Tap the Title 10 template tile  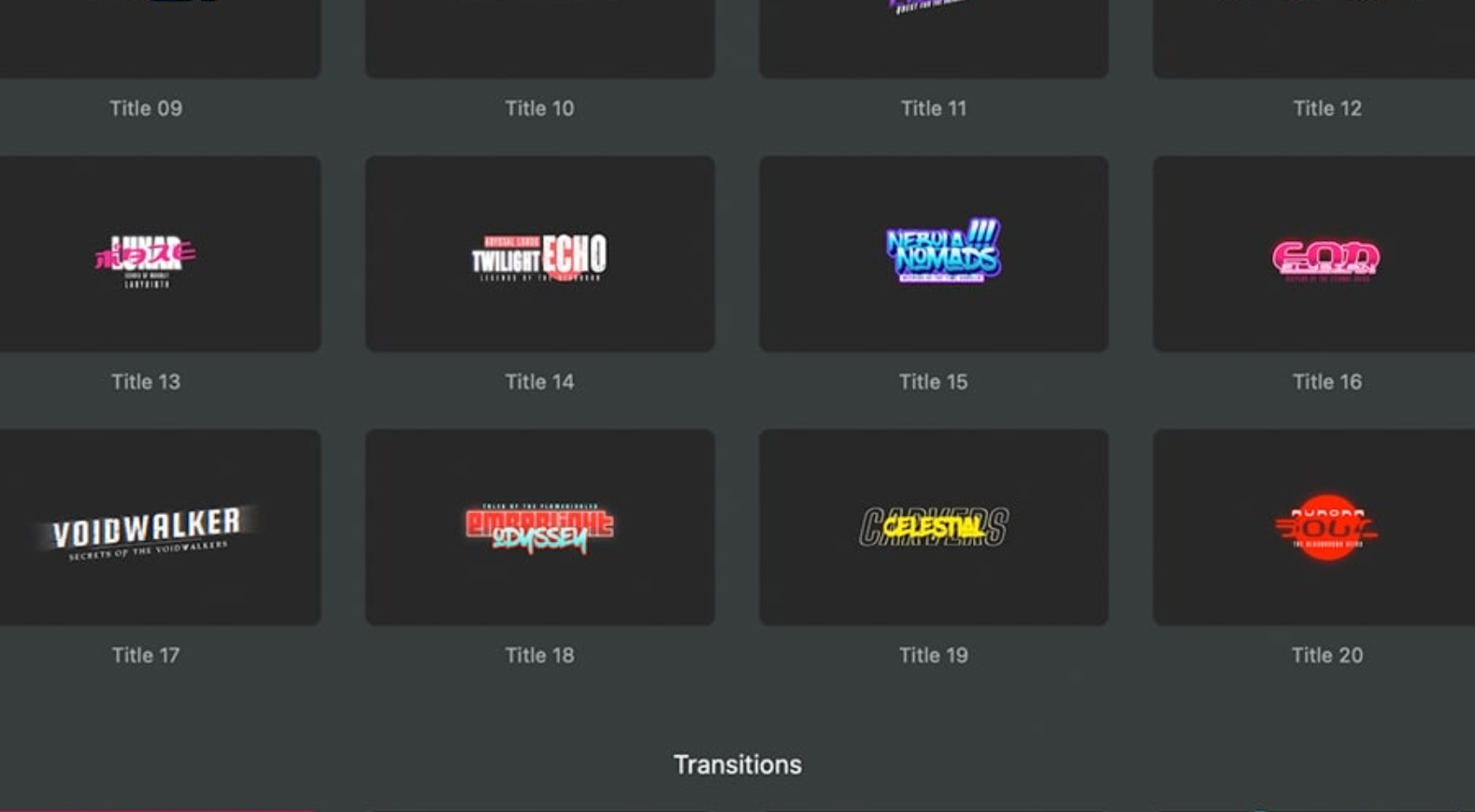(x=539, y=39)
